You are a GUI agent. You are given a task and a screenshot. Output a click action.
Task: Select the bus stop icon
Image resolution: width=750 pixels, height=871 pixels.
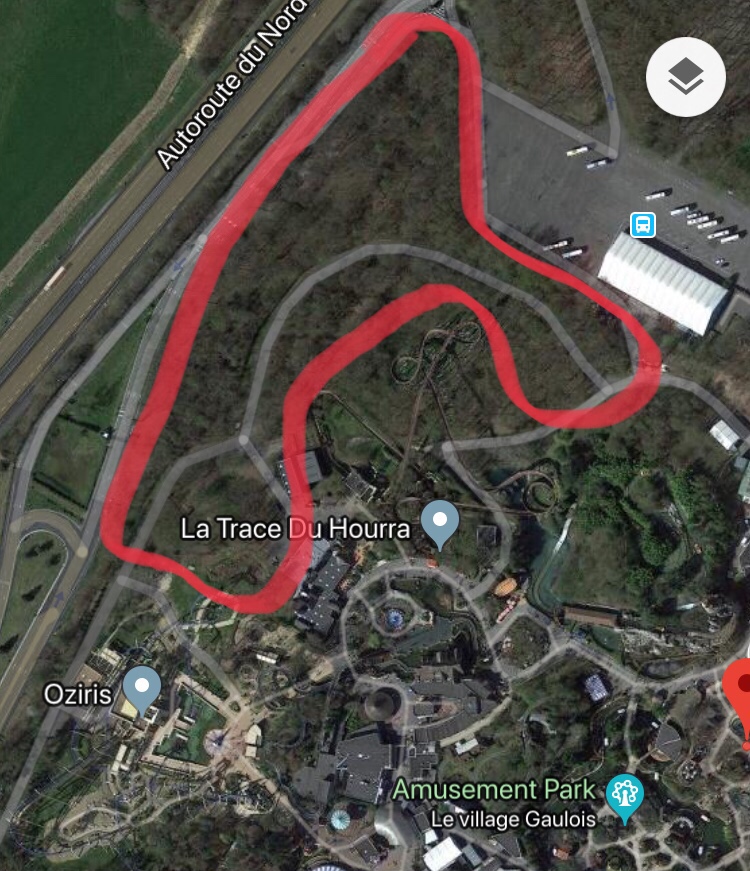coord(643,224)
